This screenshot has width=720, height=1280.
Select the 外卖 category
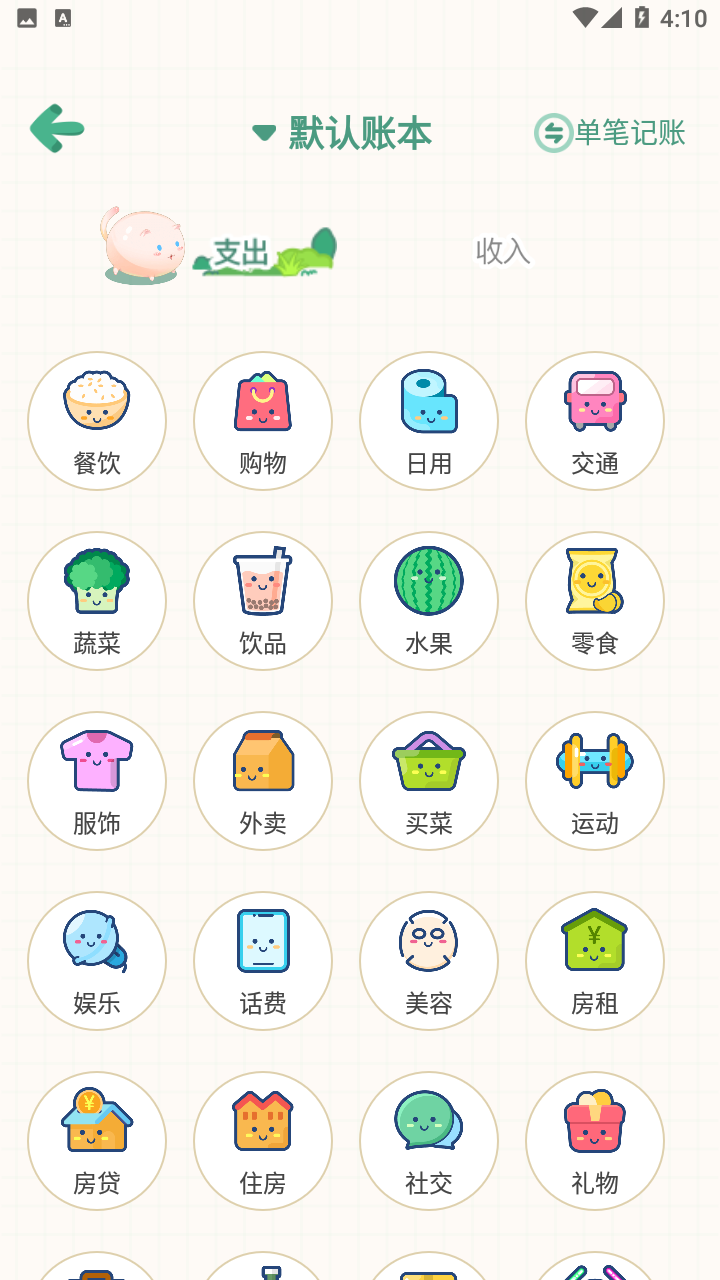(263, 781)
